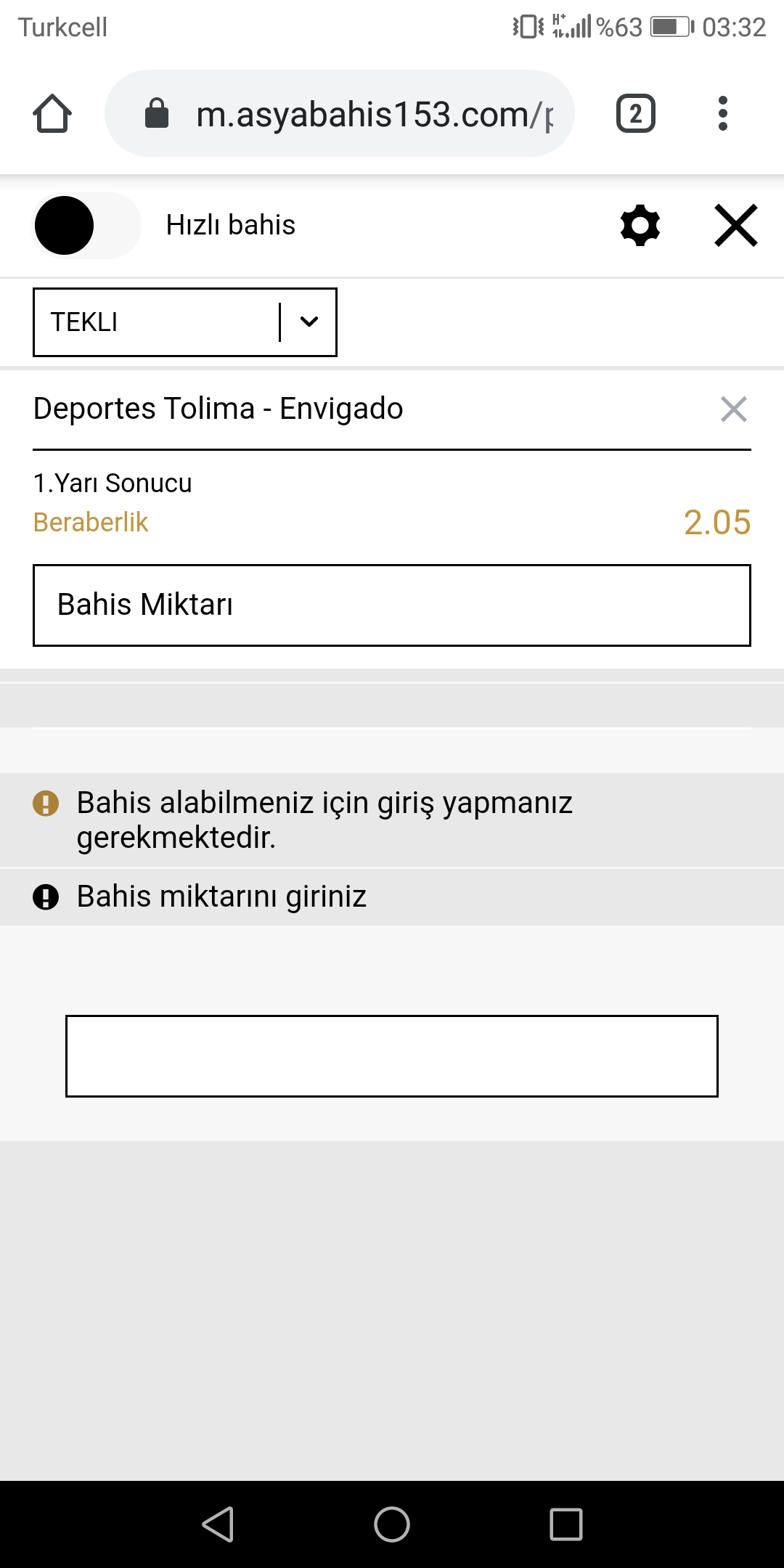Screen dimensions: 784x1568
Task: Go back with system back button
Action: (x=218, y=1524)
